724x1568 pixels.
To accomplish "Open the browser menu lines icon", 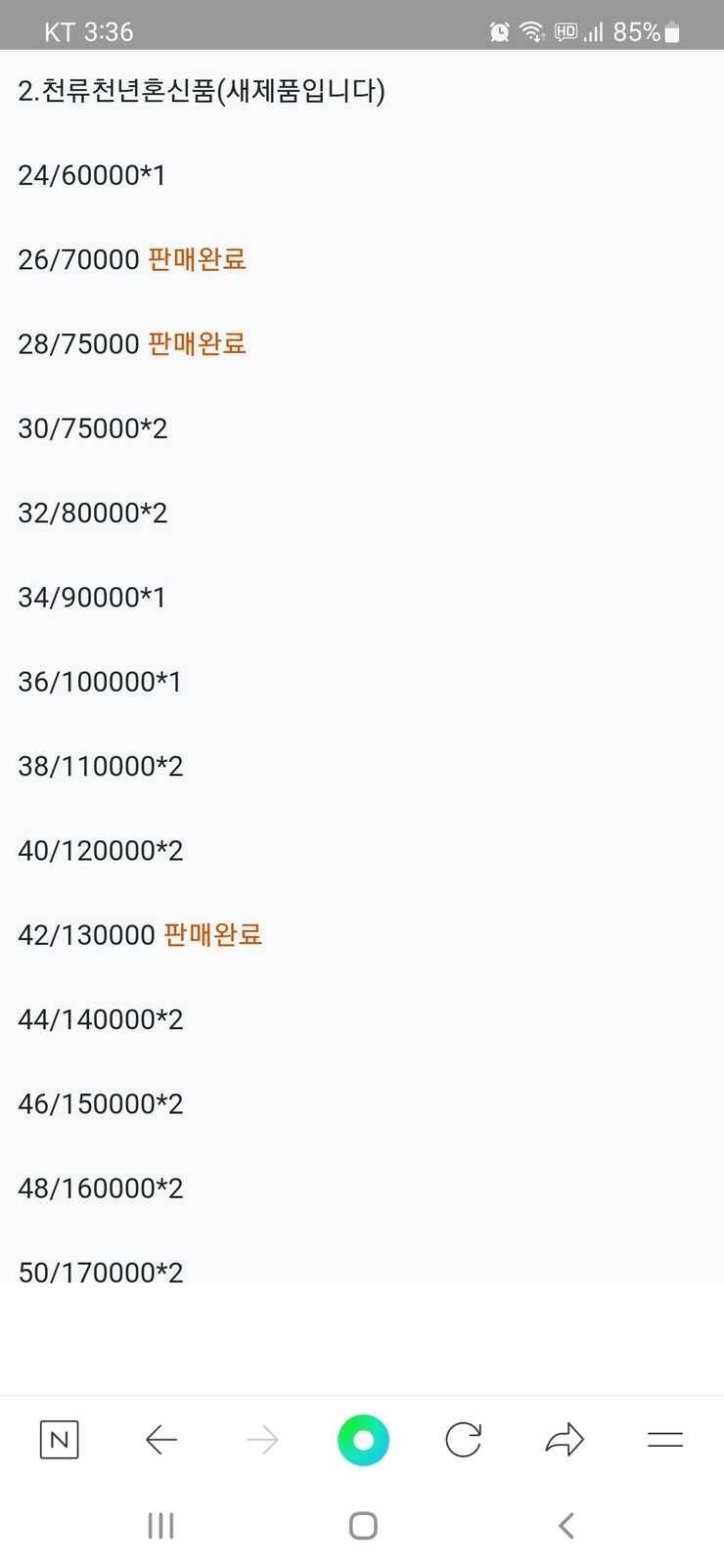I will pos(665,1440).
